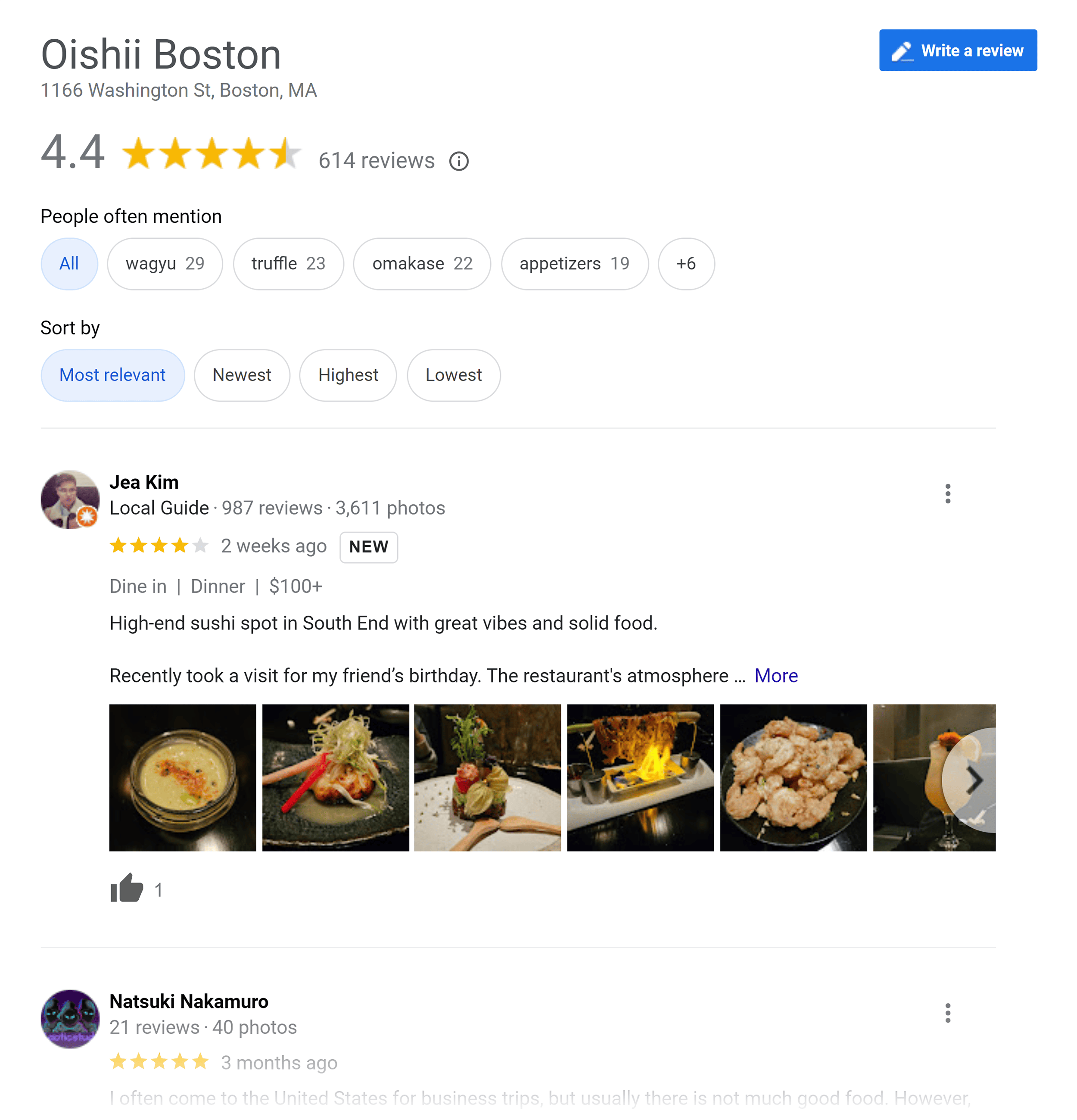Switch sorting to "Newest"
This screenshot has width=1077, height=1120.
(242, 375)
